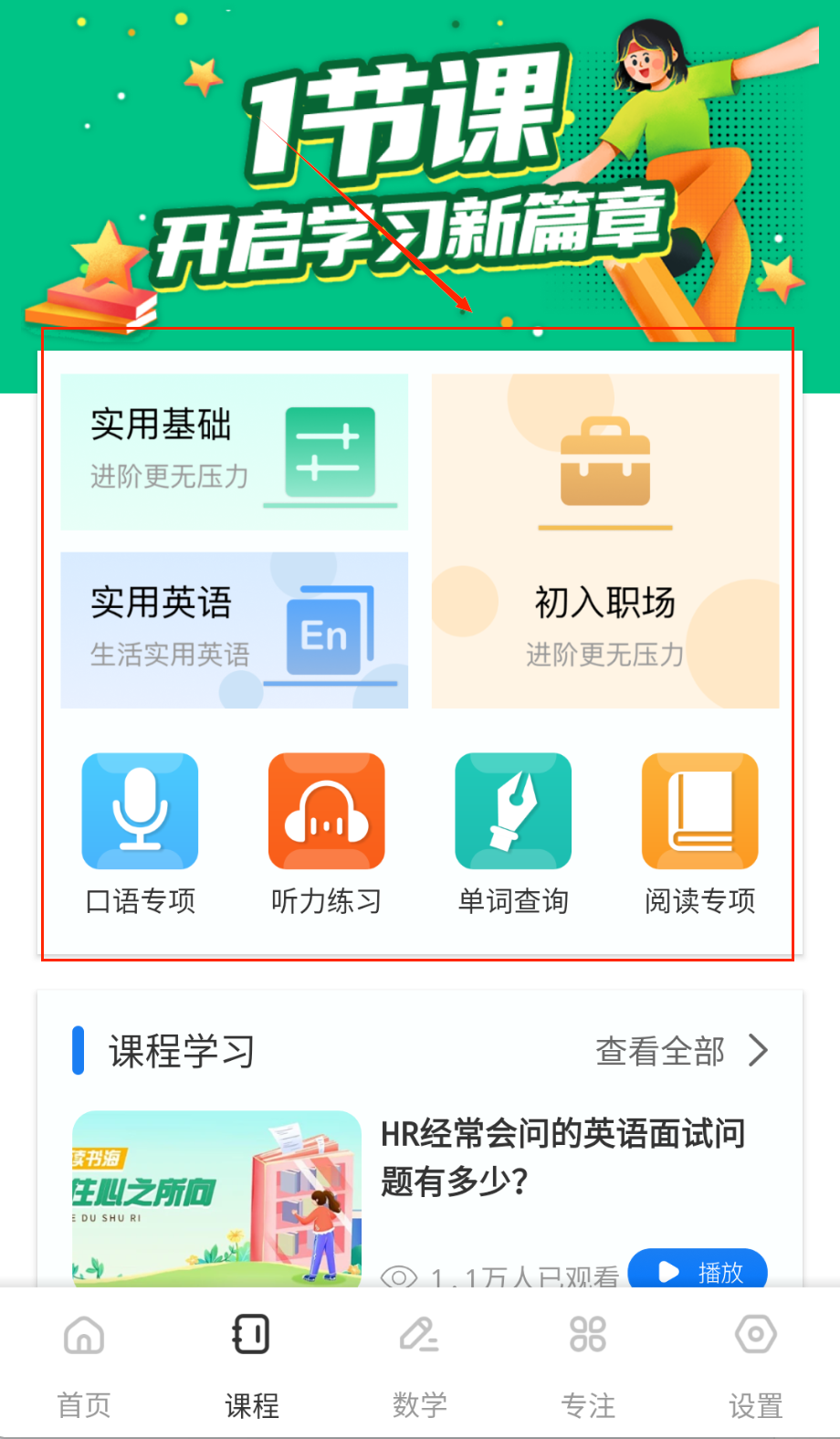Open 单词查询 word lookup
This screenshot has width=840, height=1439.
(x=513, y=833)
